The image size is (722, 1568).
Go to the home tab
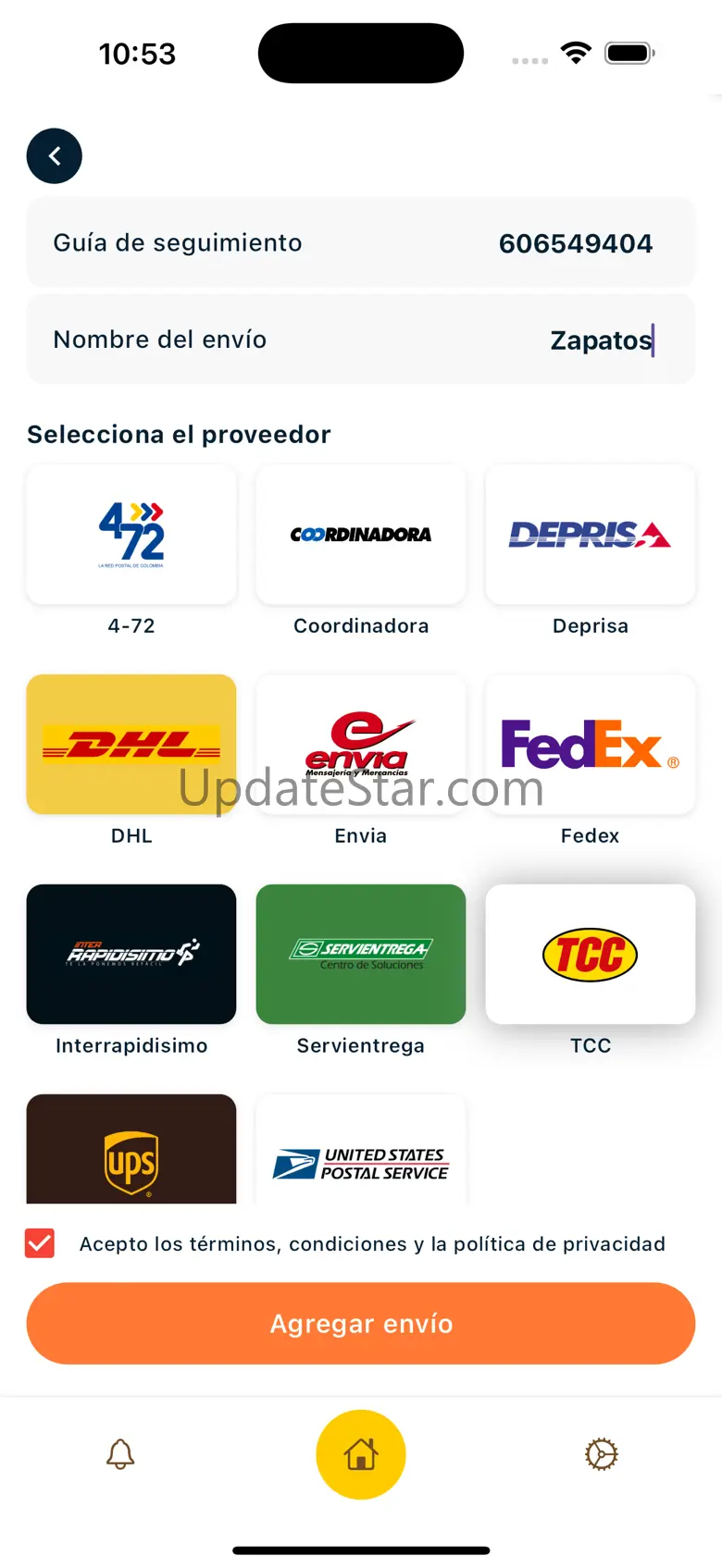coord(361,1454)
